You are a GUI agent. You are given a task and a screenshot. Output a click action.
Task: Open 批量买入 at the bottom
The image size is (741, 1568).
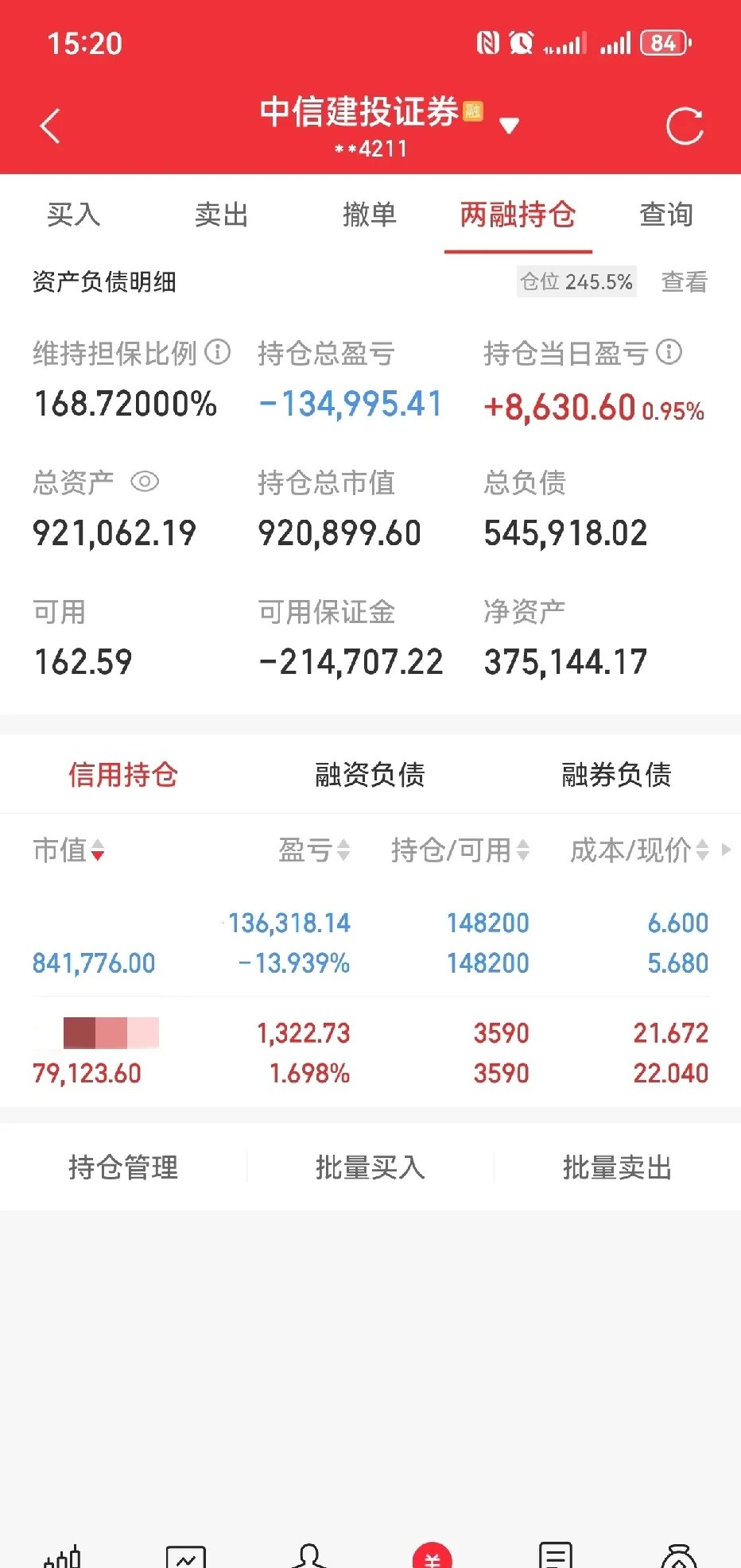pos(369,1167)
